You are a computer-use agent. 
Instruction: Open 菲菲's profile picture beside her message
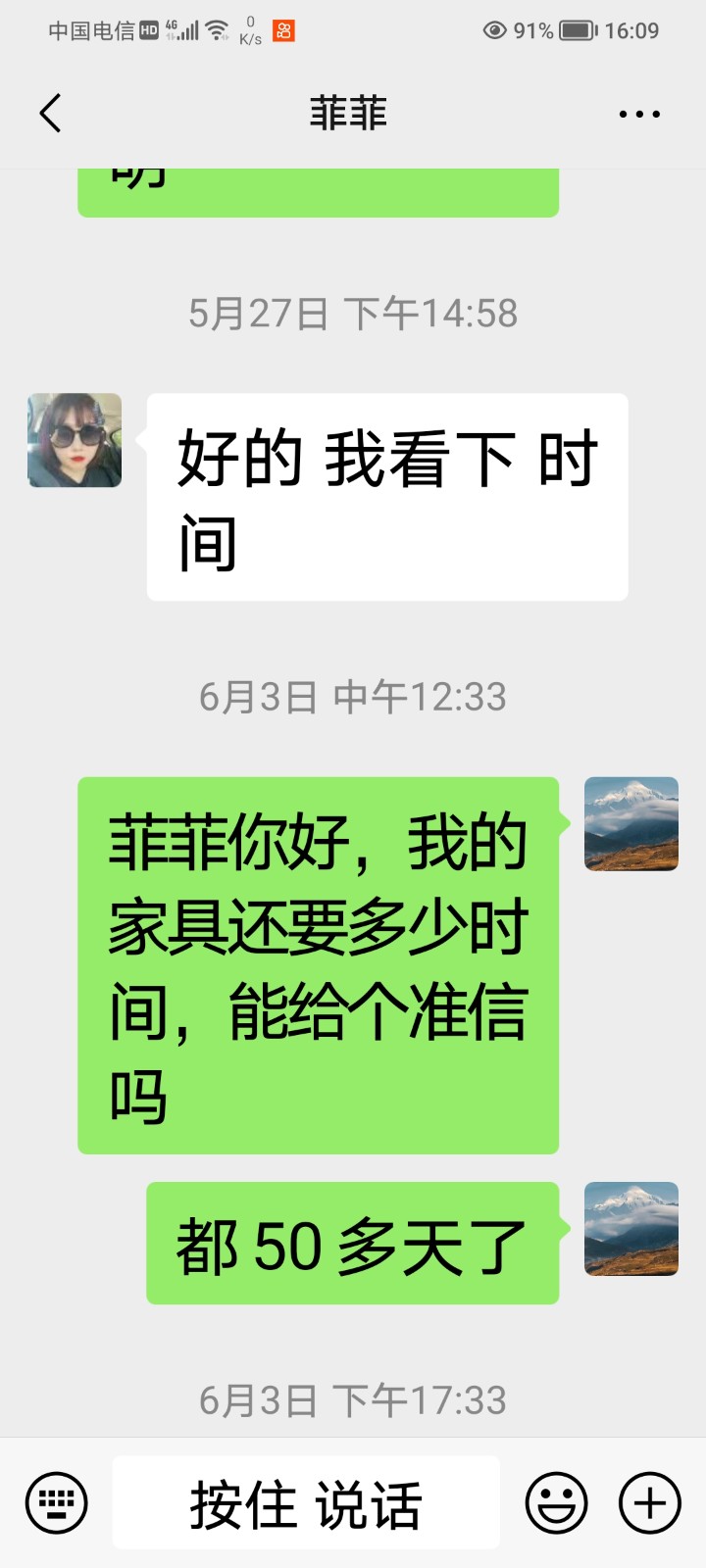coord(75,441)
